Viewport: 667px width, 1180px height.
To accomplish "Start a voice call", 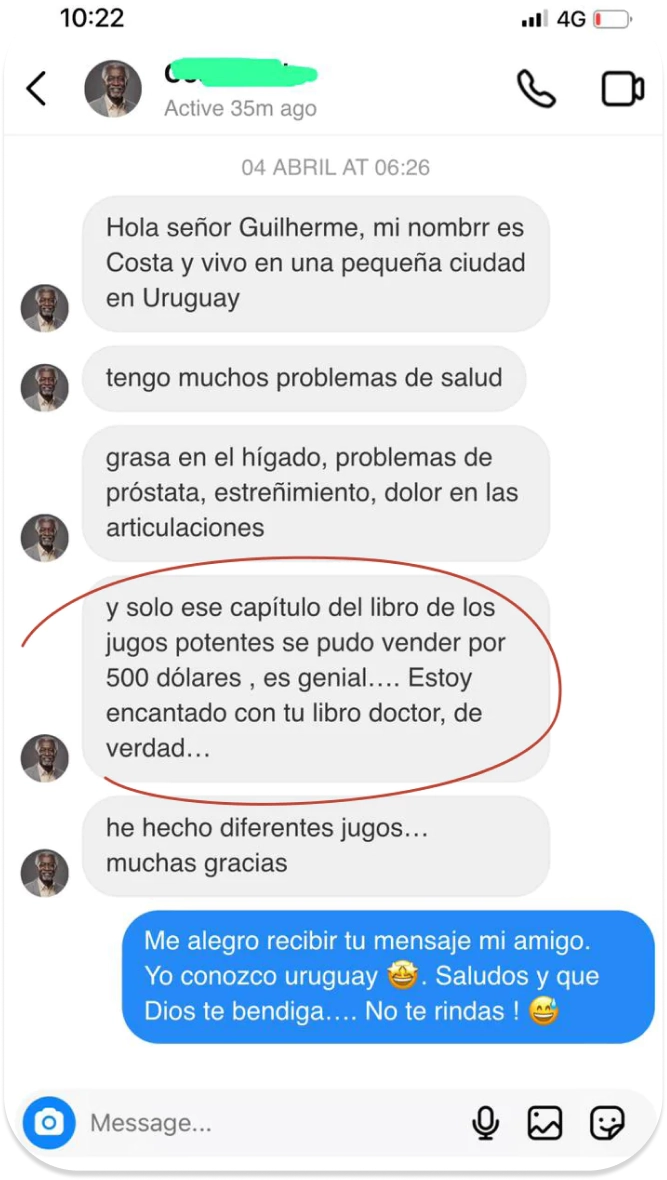I will [536, 89].
